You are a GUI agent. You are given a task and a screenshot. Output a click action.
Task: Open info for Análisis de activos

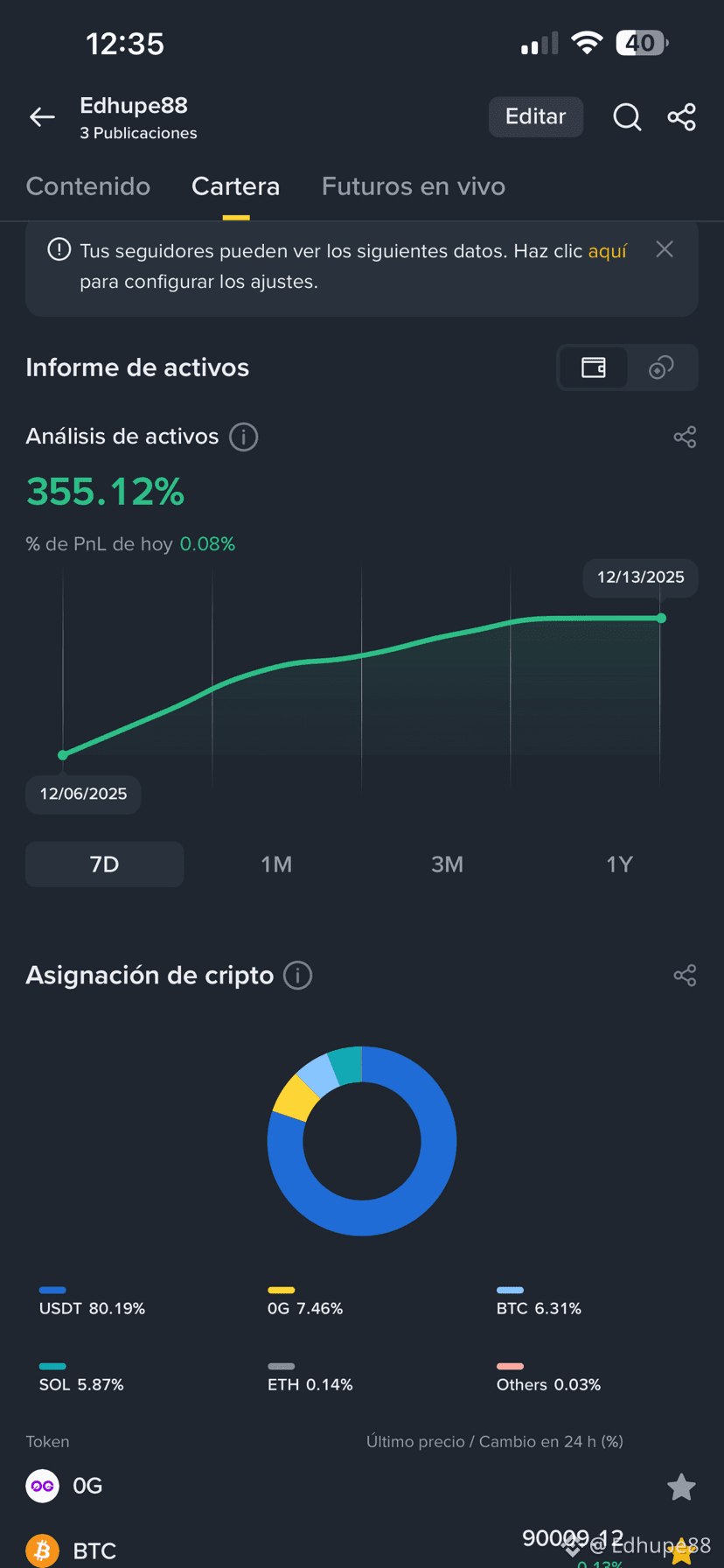tap(244, 437)
